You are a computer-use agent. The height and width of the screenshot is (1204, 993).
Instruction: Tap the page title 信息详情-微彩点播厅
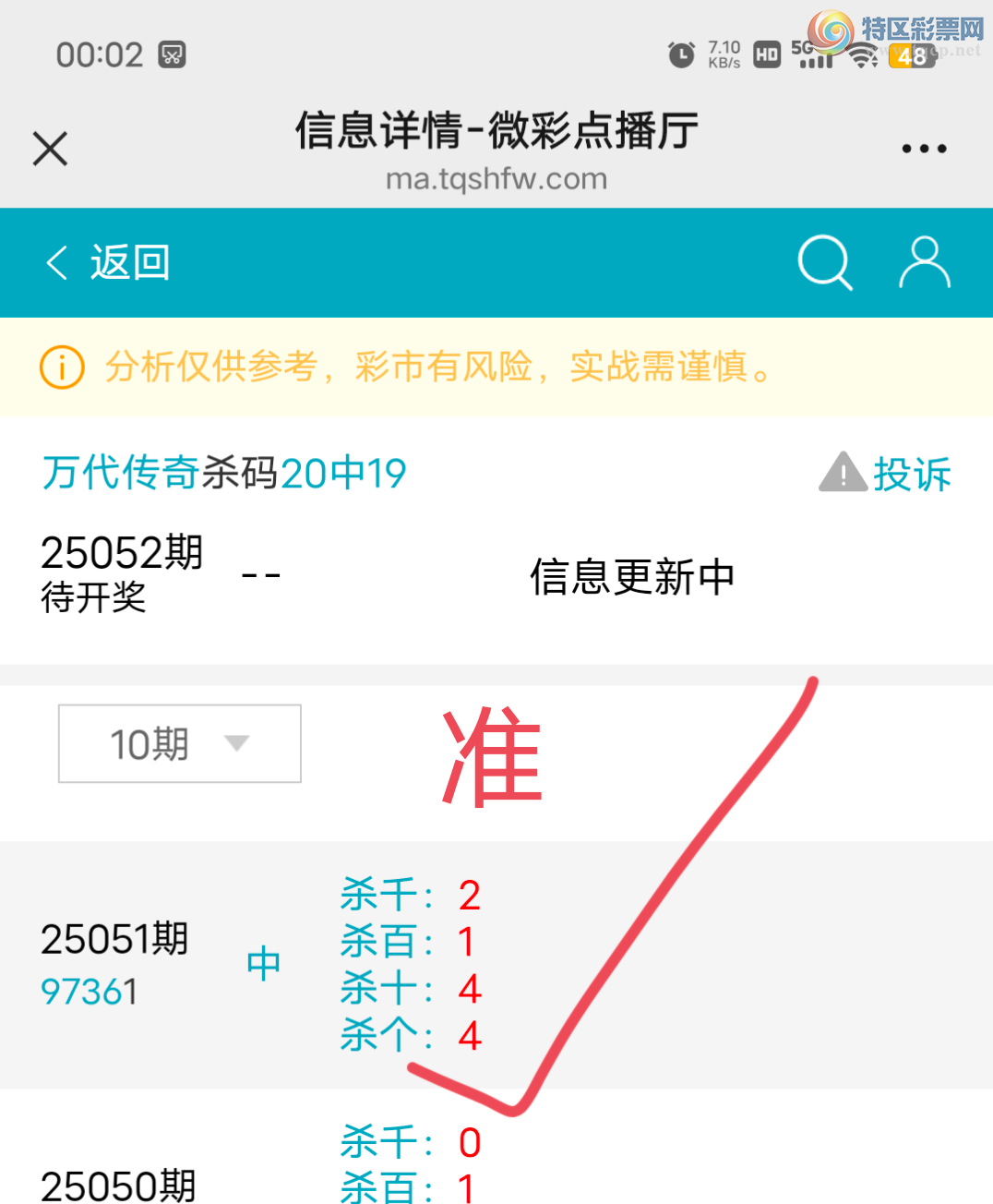(x=496, y=132)
